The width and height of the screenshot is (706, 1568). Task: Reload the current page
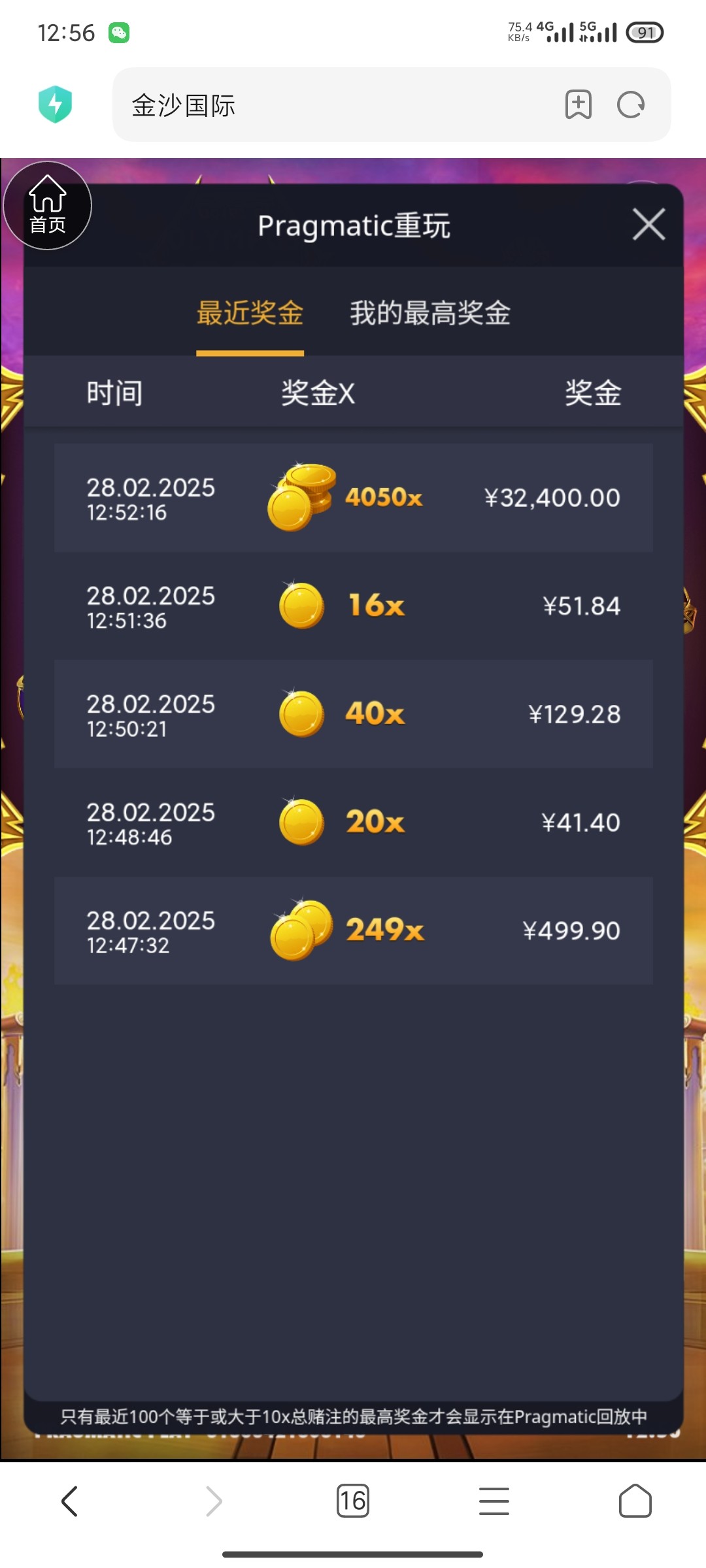(x=631, y=105)
